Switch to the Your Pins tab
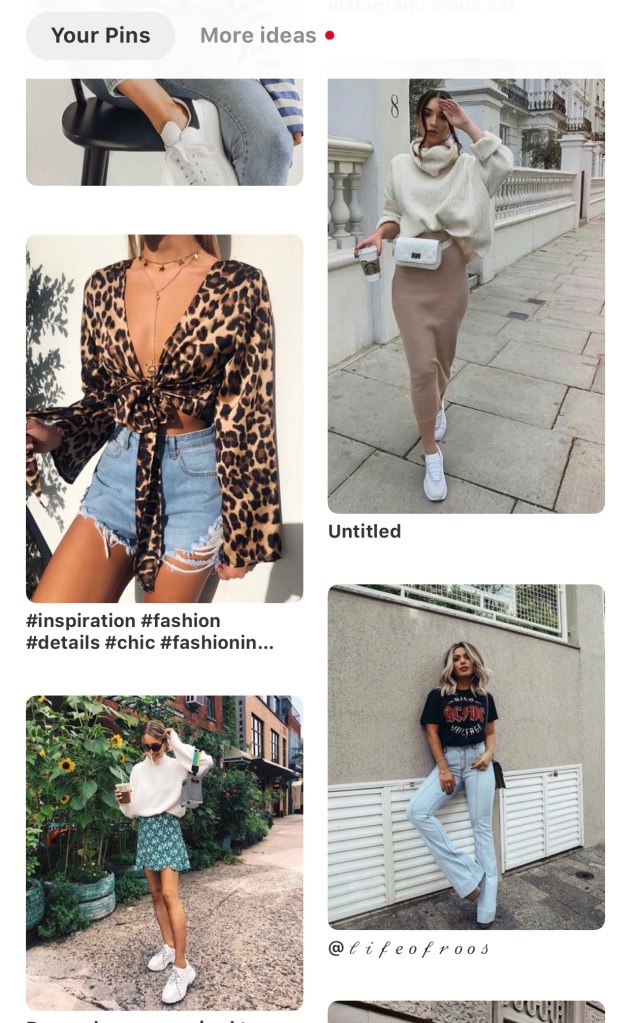 point(100,36)
